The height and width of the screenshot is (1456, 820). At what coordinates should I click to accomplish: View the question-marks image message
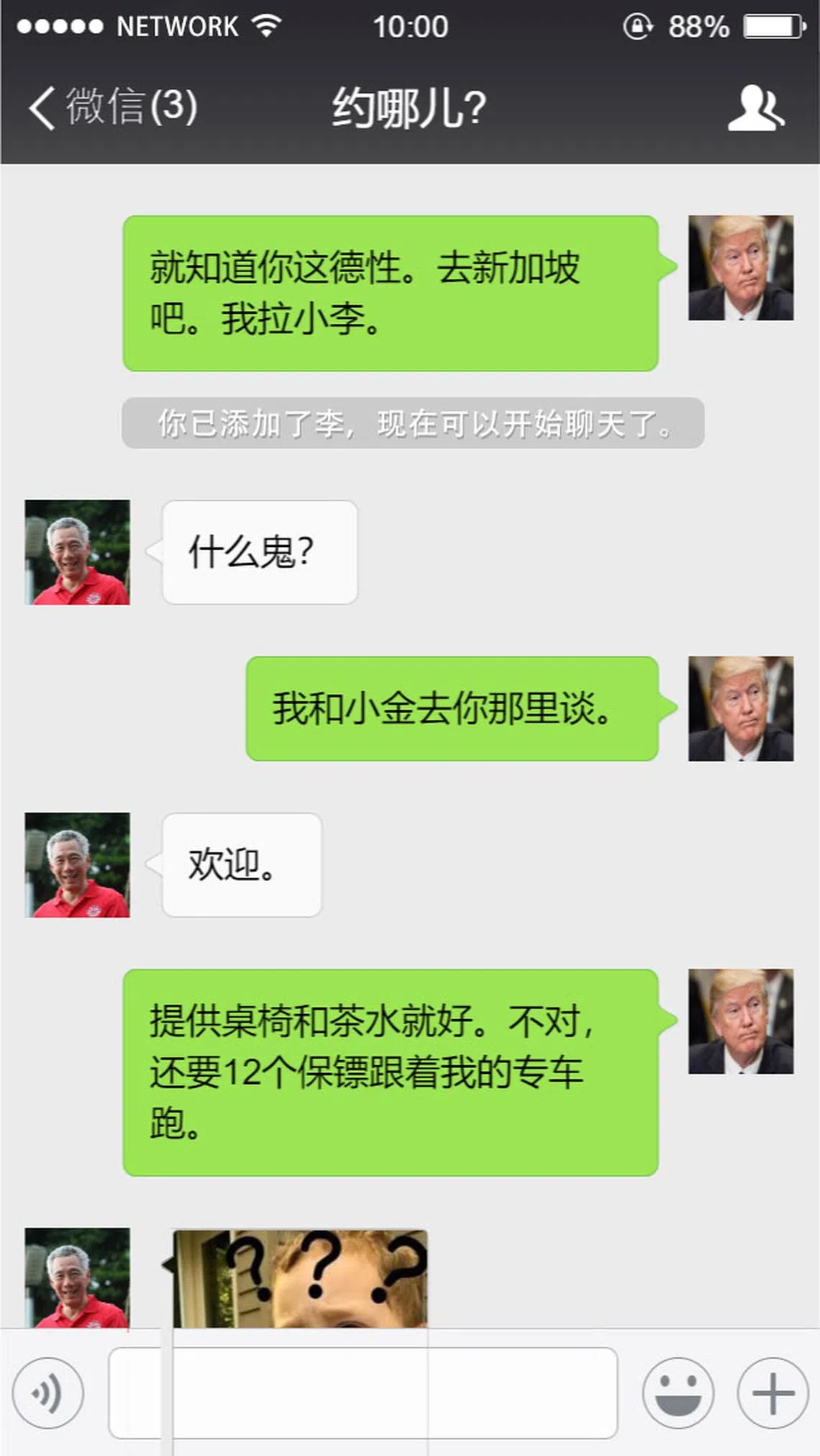click(300, 1278)
